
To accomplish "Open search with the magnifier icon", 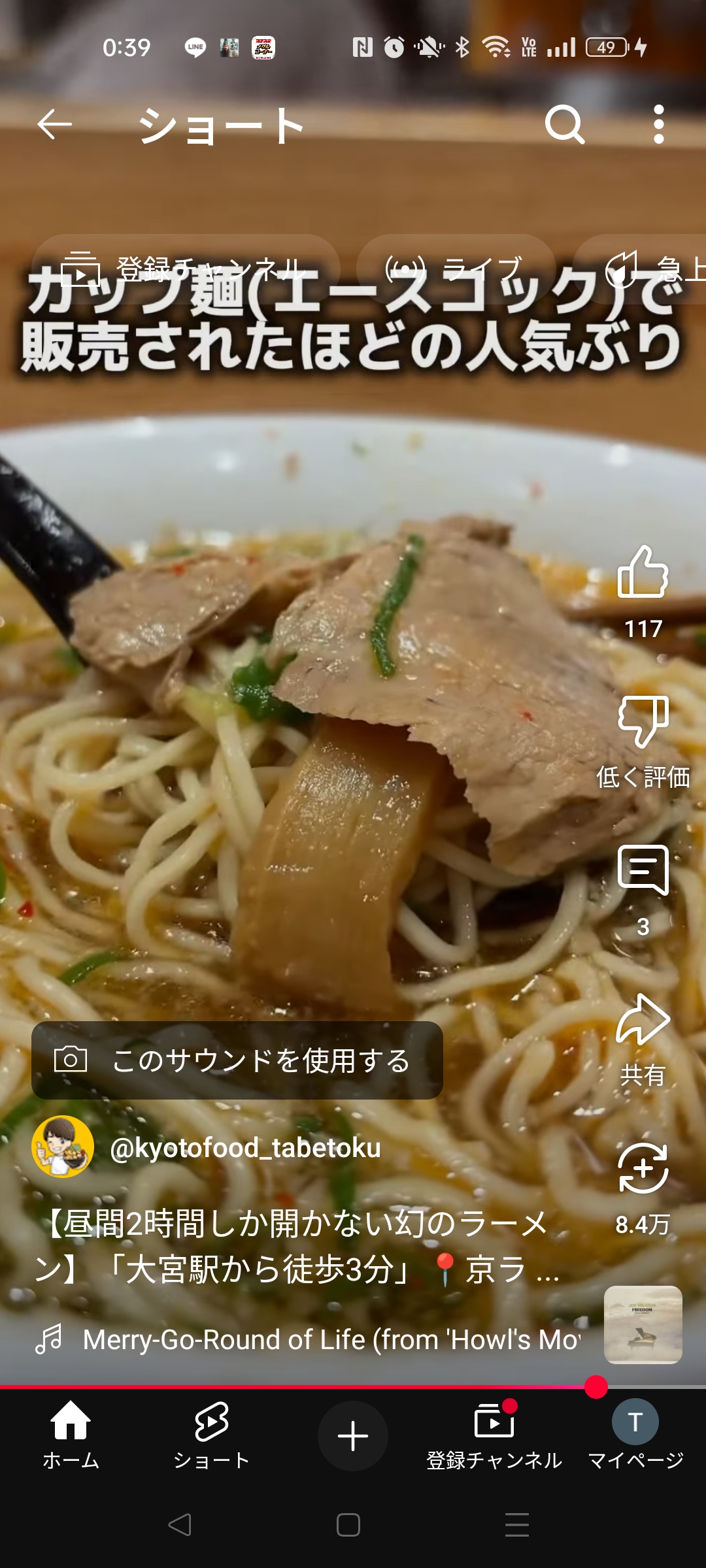I will pos(564,124).
